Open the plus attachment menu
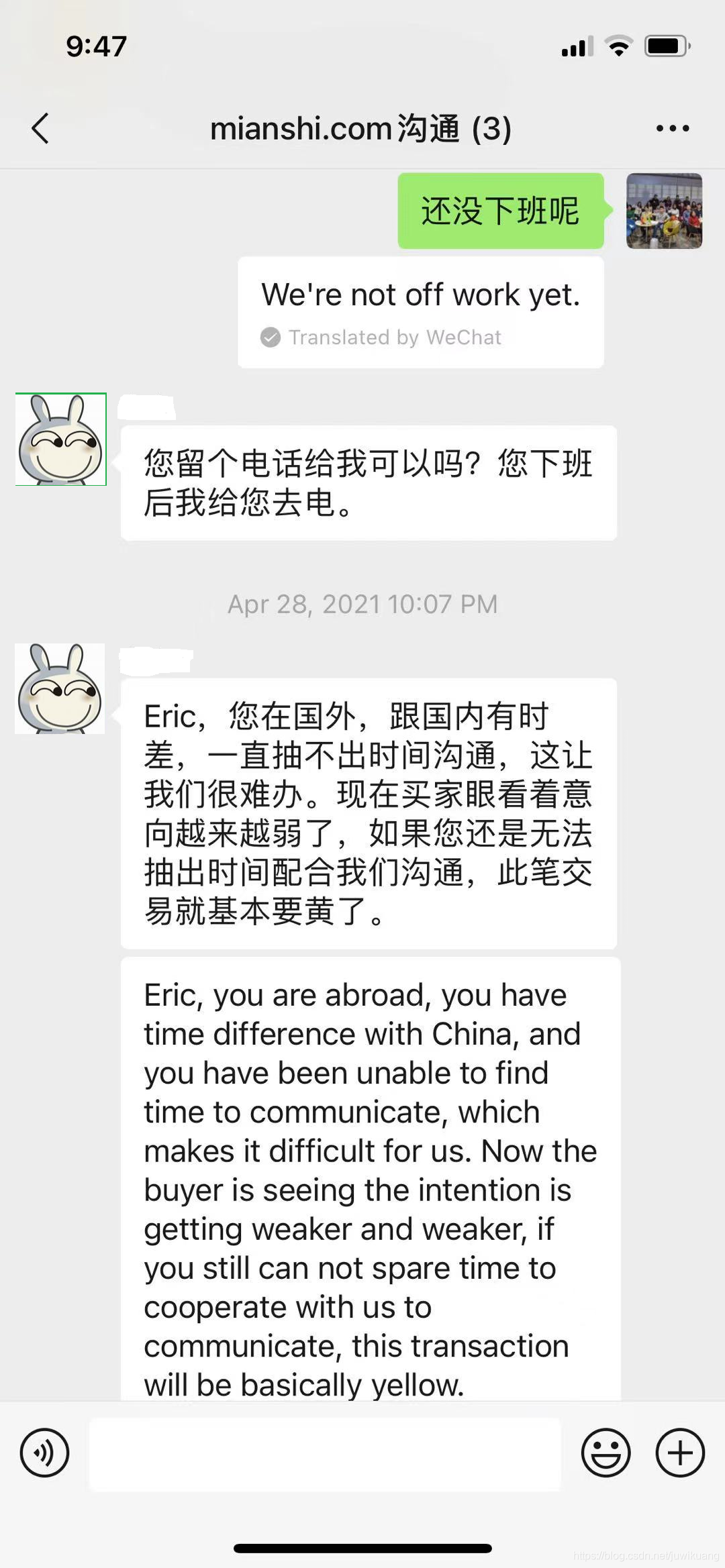The image size is (725, 1568). pyautogui.click(x=679, y=1453)
